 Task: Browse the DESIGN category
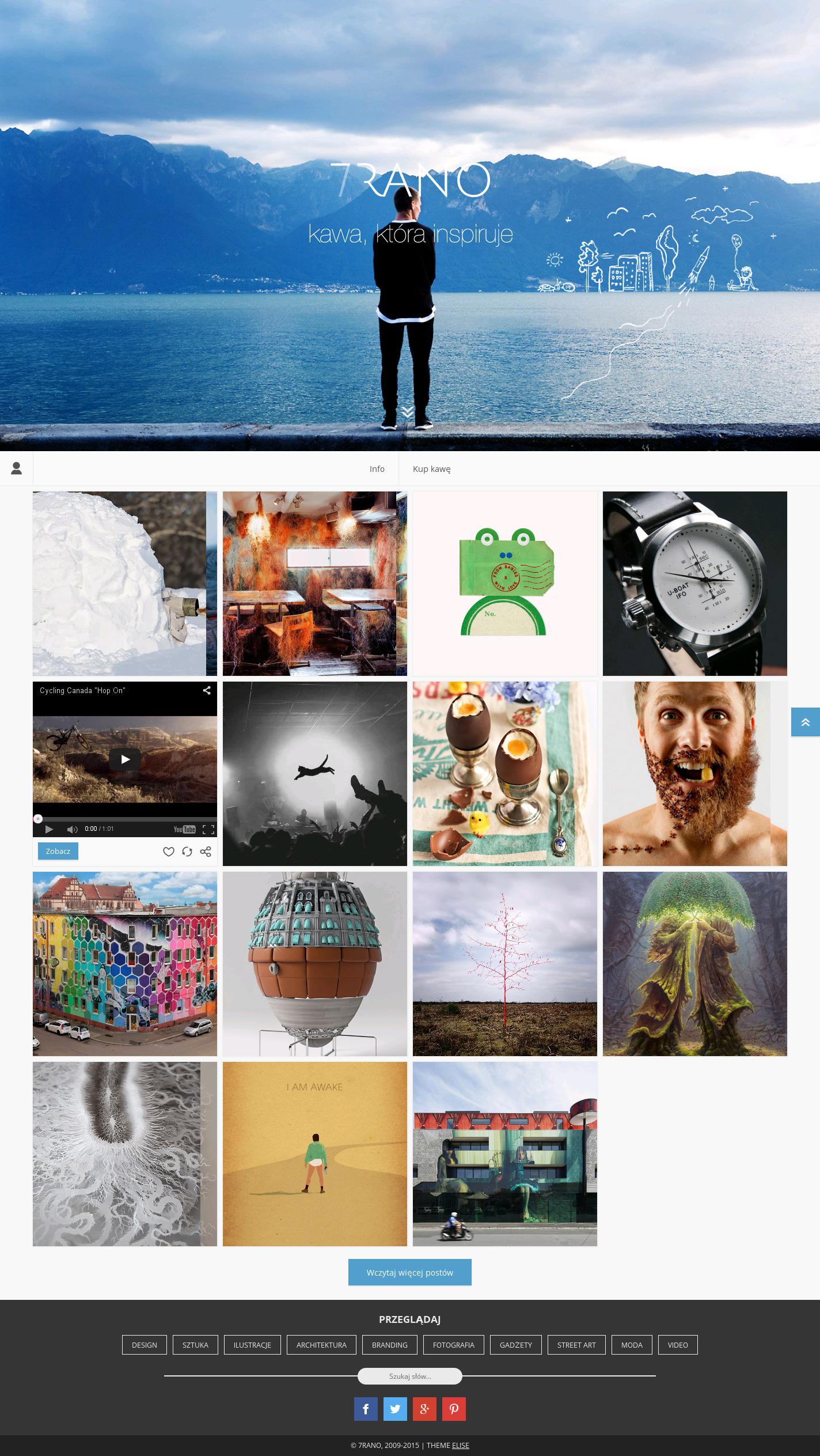pyautogui.click(x=144, y=1345)
